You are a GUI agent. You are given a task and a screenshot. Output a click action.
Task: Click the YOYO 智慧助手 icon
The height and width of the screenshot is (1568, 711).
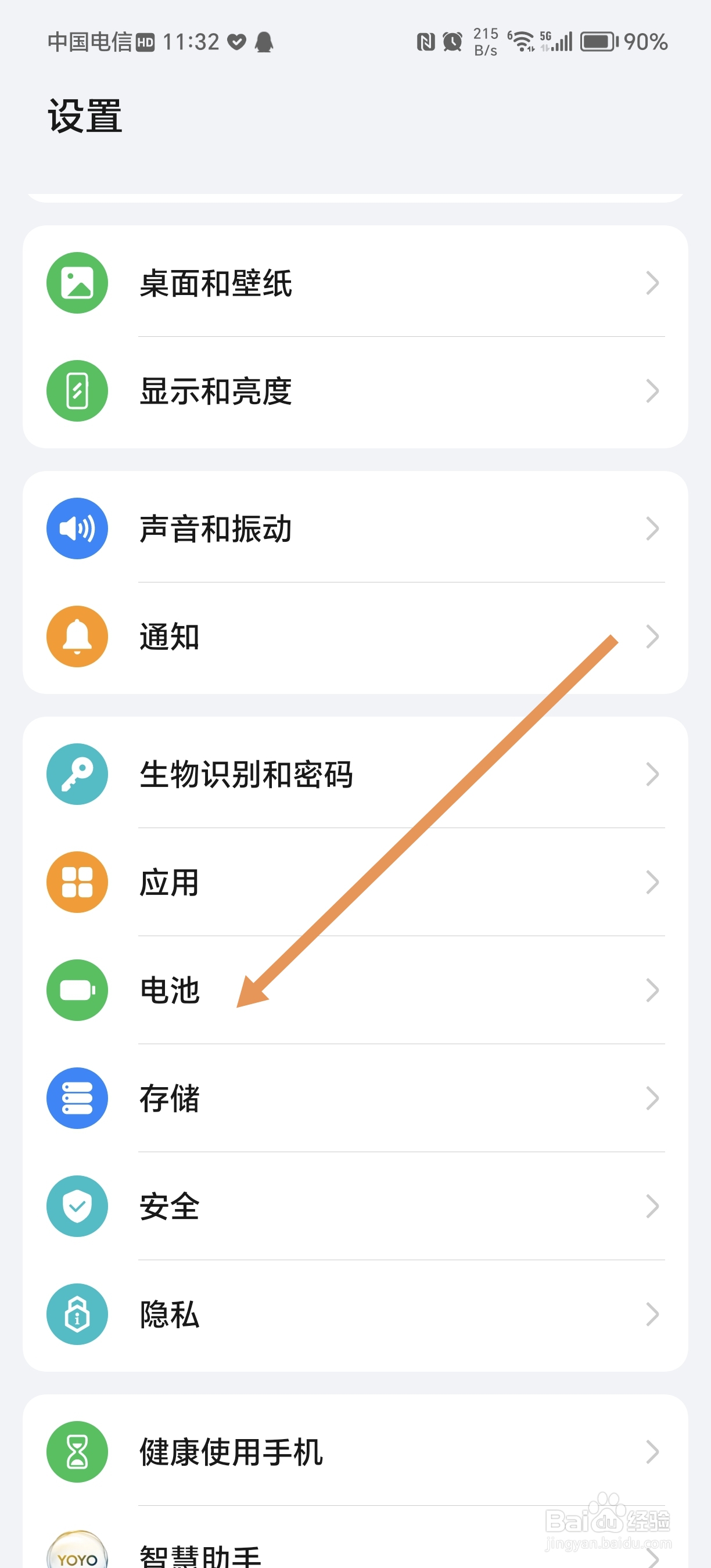point(77,1549)
